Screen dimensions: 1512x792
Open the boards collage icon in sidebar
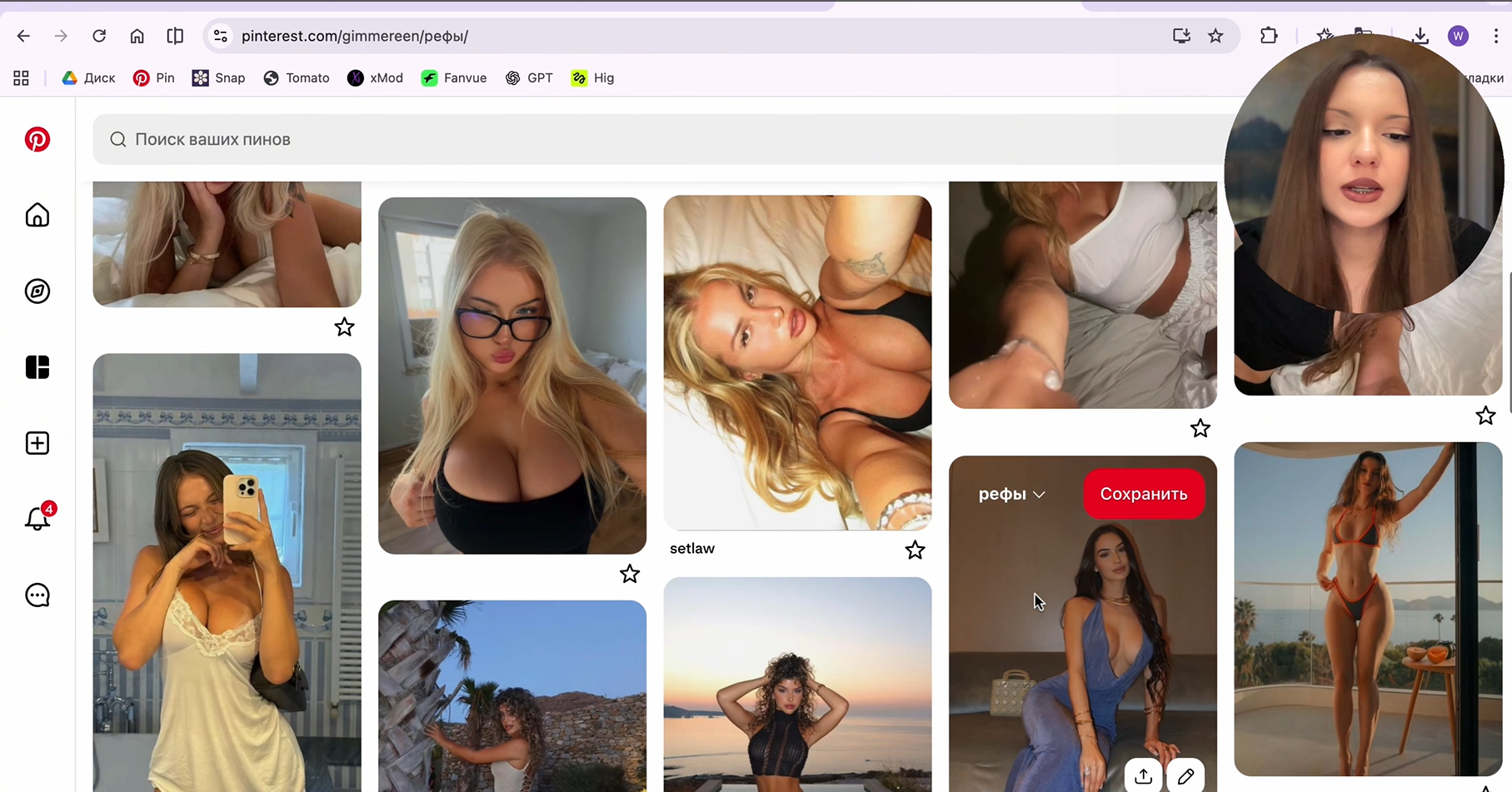coord(37,367)
